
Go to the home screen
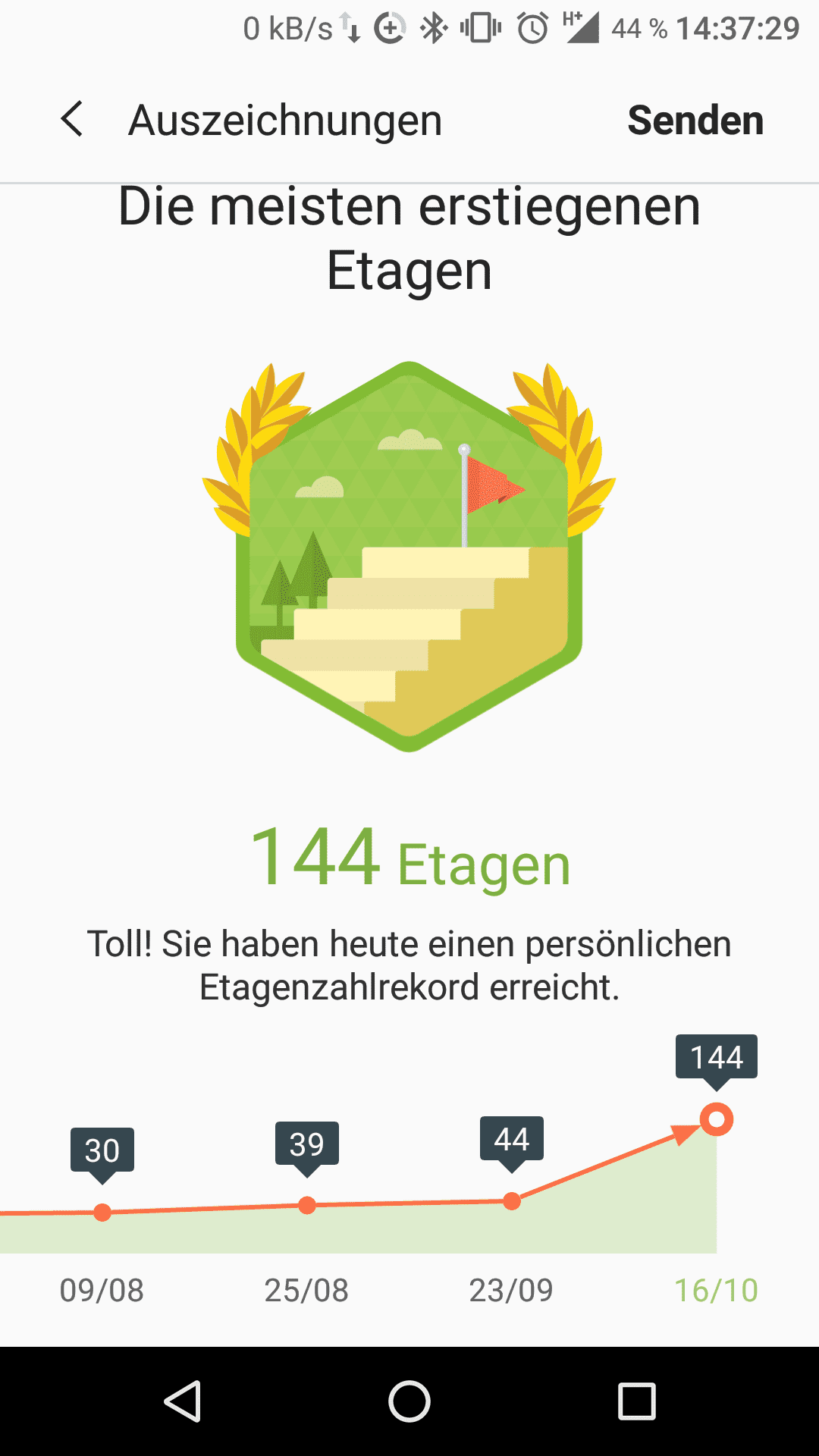[409, 1401]
